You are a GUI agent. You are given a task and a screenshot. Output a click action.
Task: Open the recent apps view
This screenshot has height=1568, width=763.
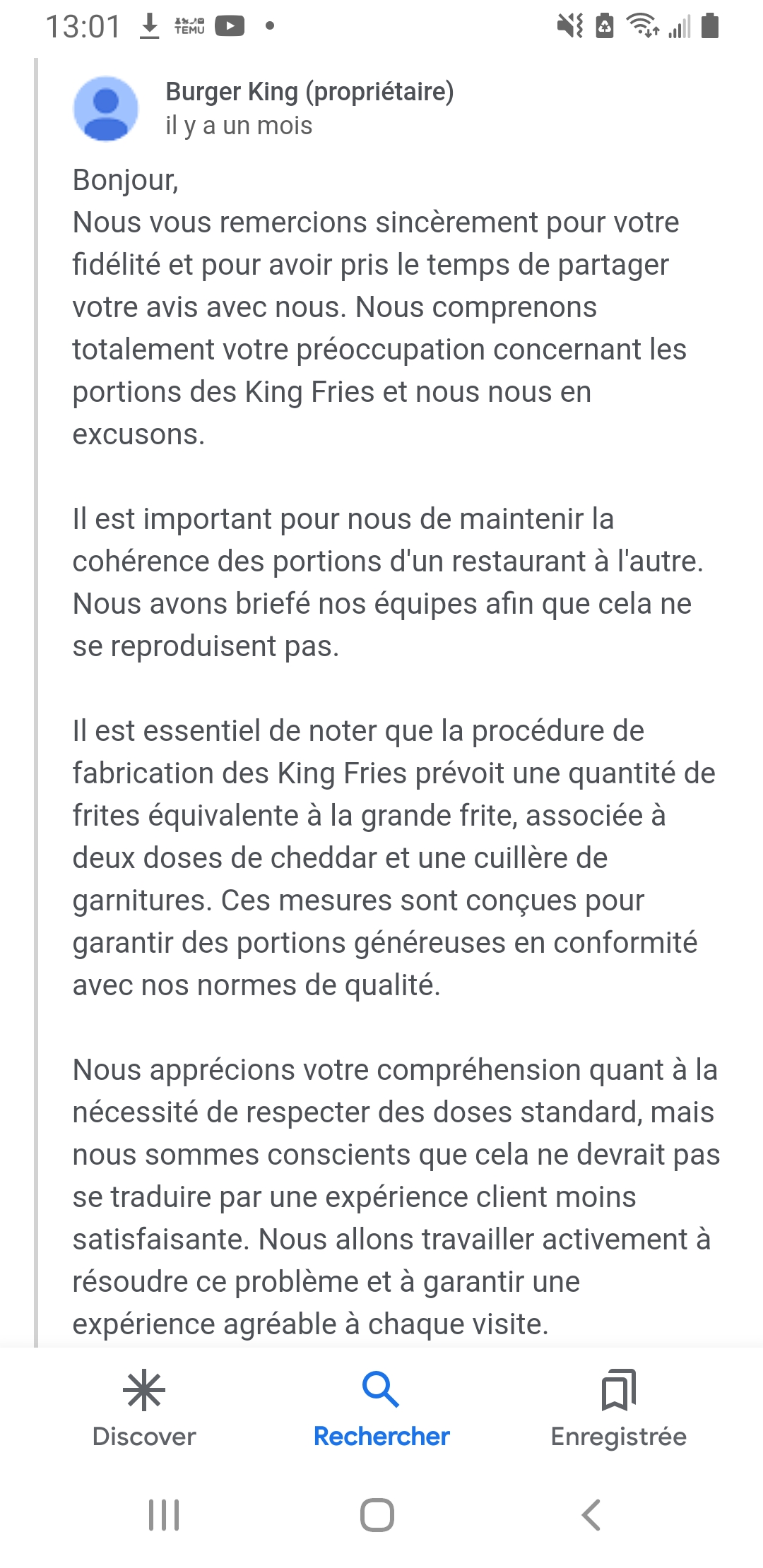(164, 1514)
